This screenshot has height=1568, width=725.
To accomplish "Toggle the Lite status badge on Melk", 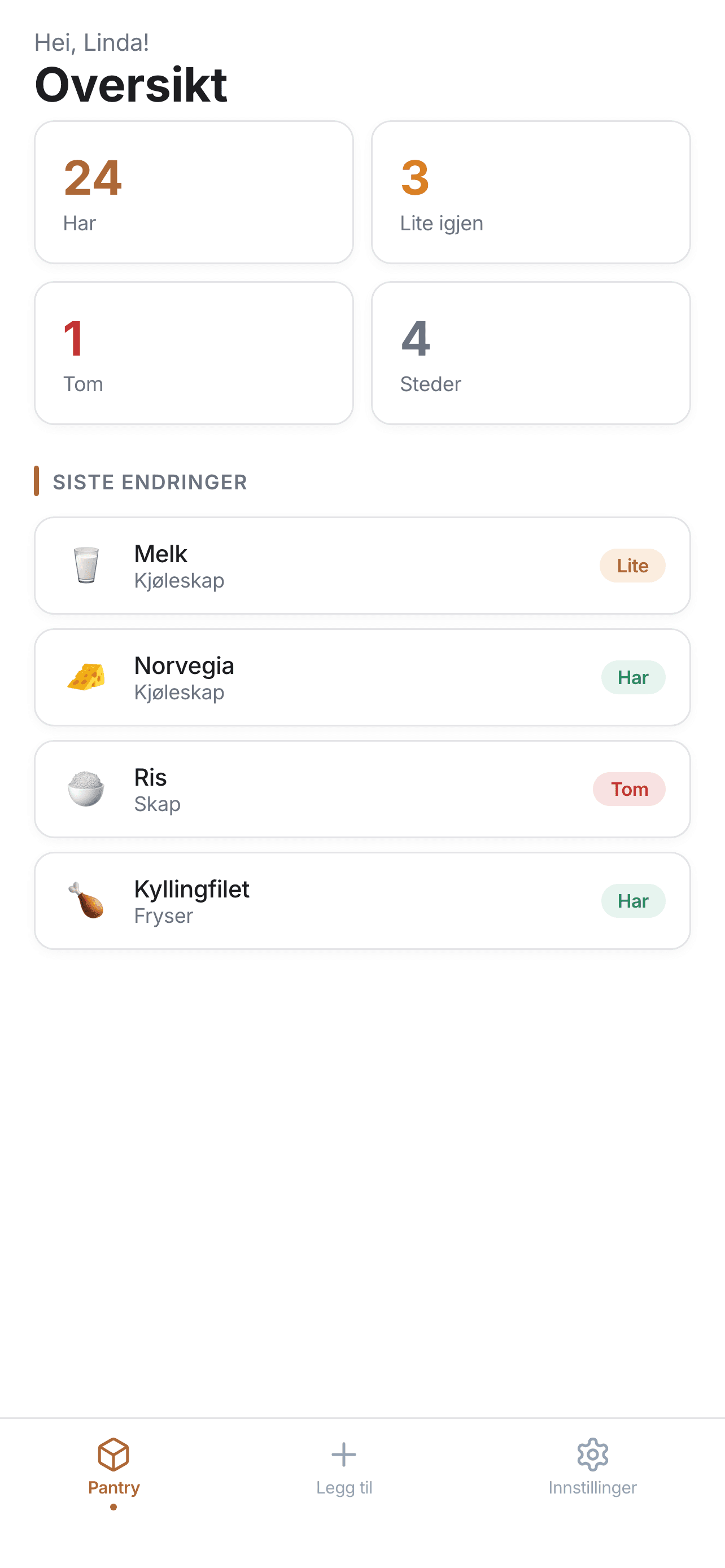I will click(632, 565).
